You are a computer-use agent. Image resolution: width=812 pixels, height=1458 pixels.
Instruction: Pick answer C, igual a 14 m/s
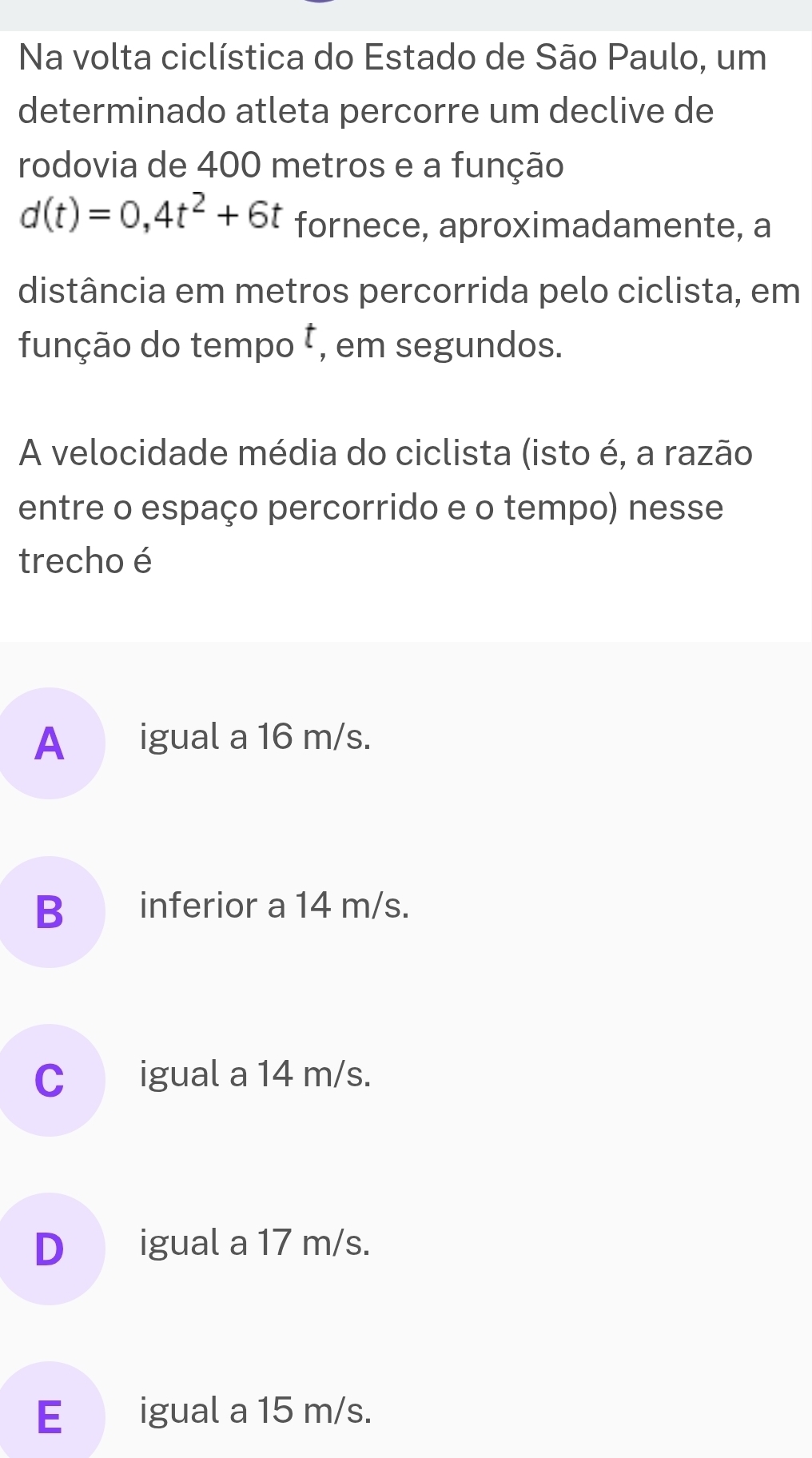tap(50, 1080)
